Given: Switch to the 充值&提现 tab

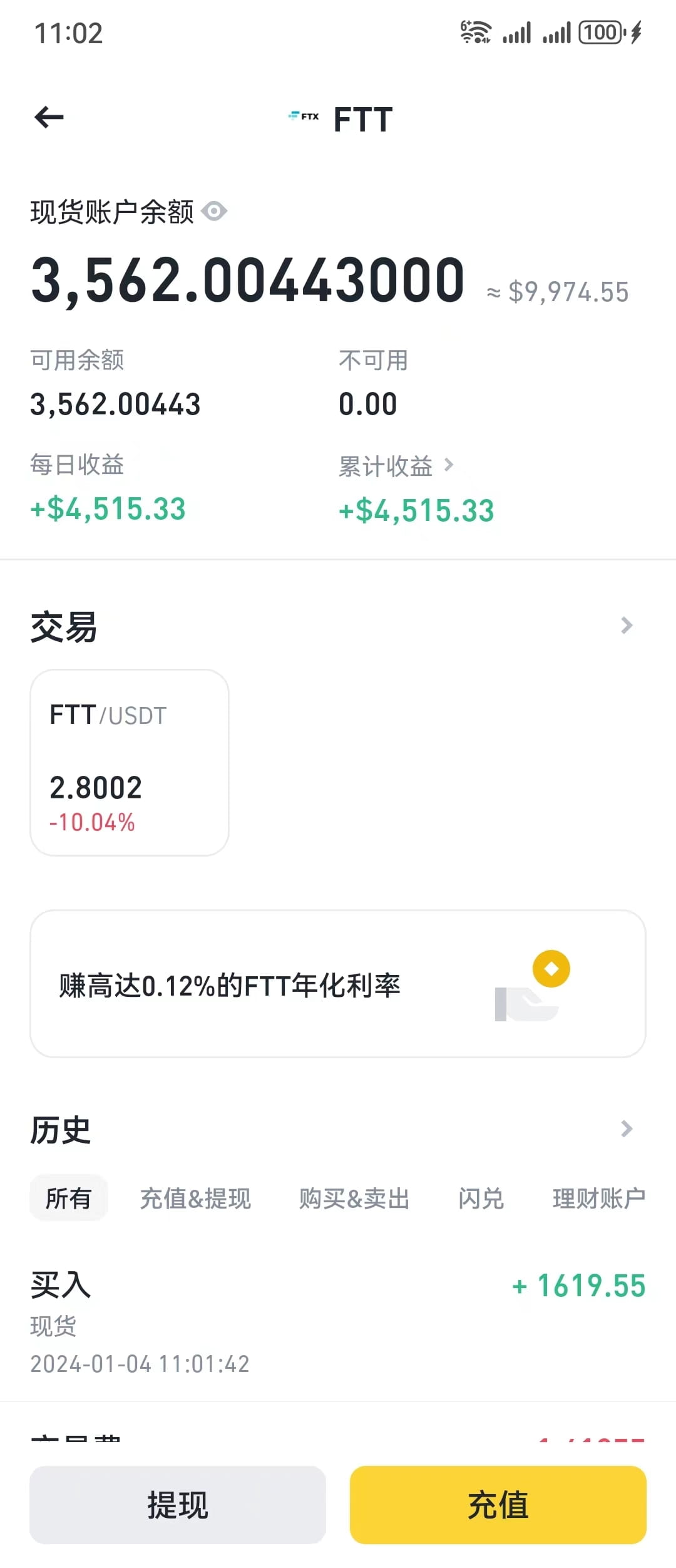Looking at the screenshot, I should [196, 1198].
